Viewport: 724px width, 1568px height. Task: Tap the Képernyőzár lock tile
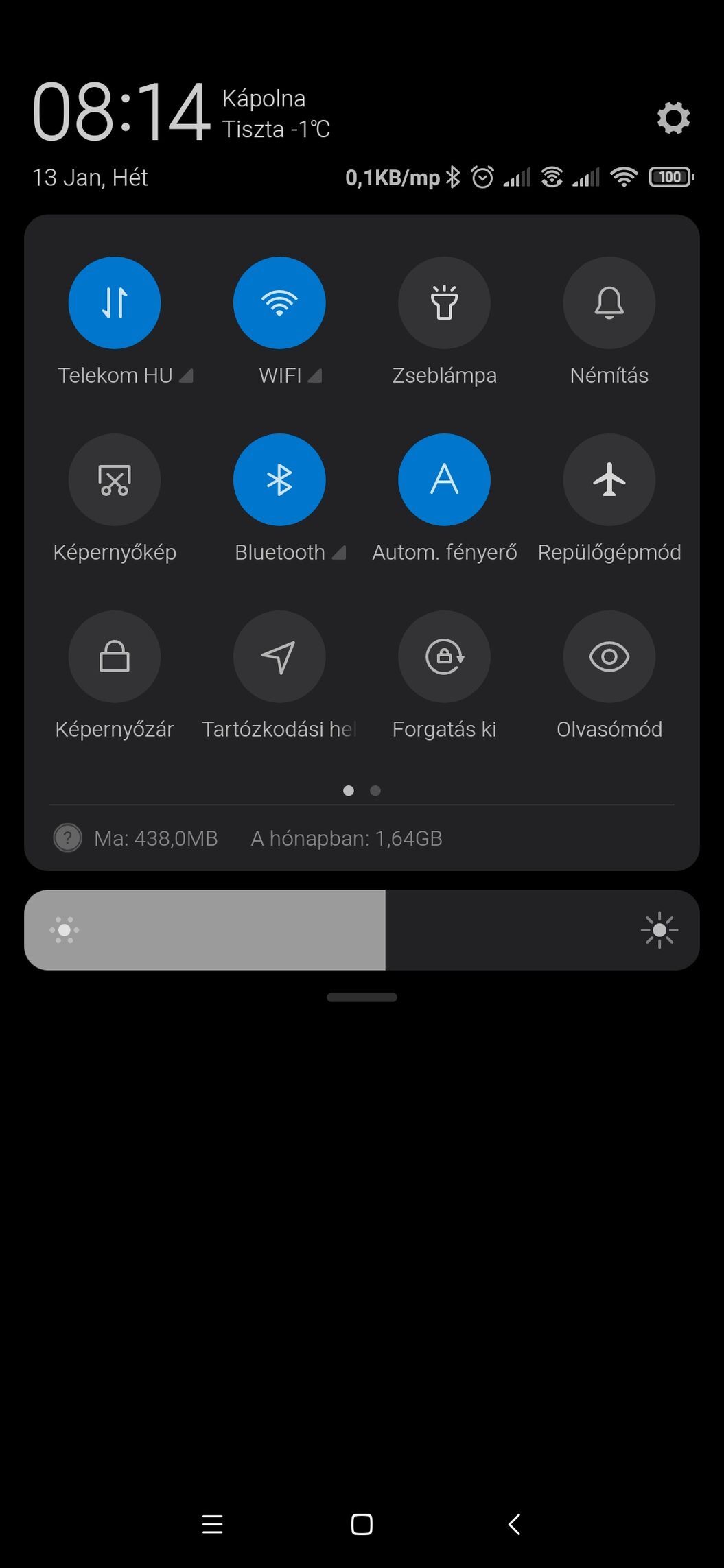tap(115, 656)
